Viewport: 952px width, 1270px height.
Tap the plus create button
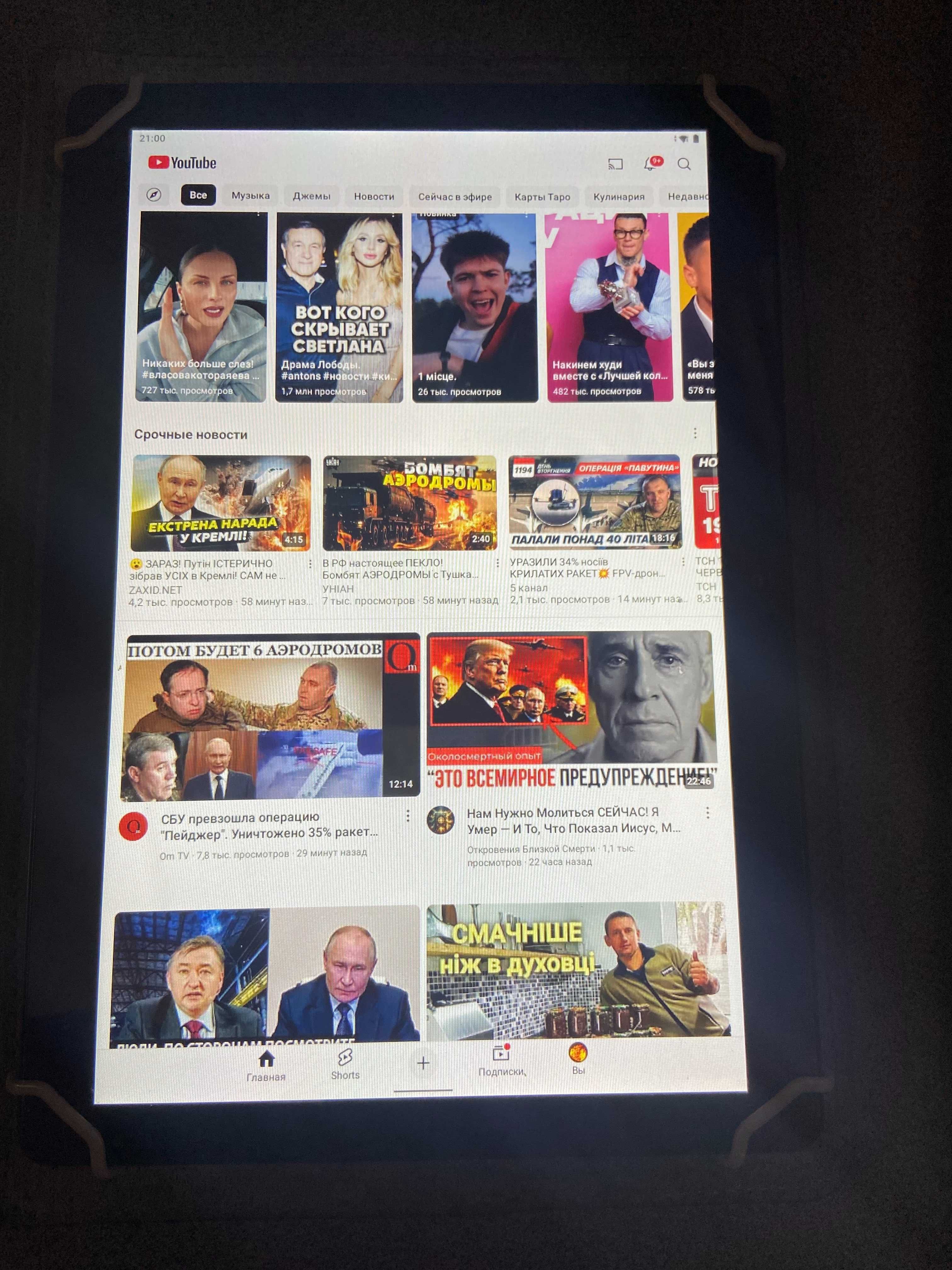[x=423, y=1063]
